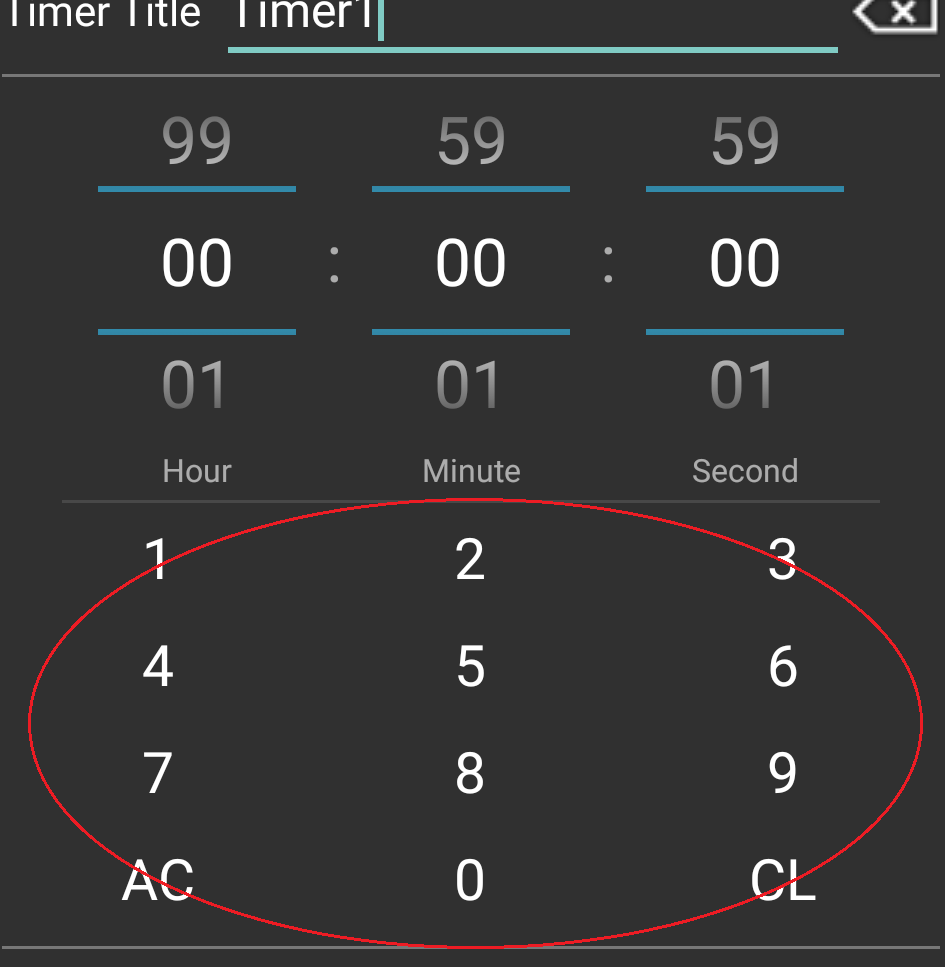Screen dimensions: 945x967
Task: Reset all values with AC
Action: (x=158, y=881)
